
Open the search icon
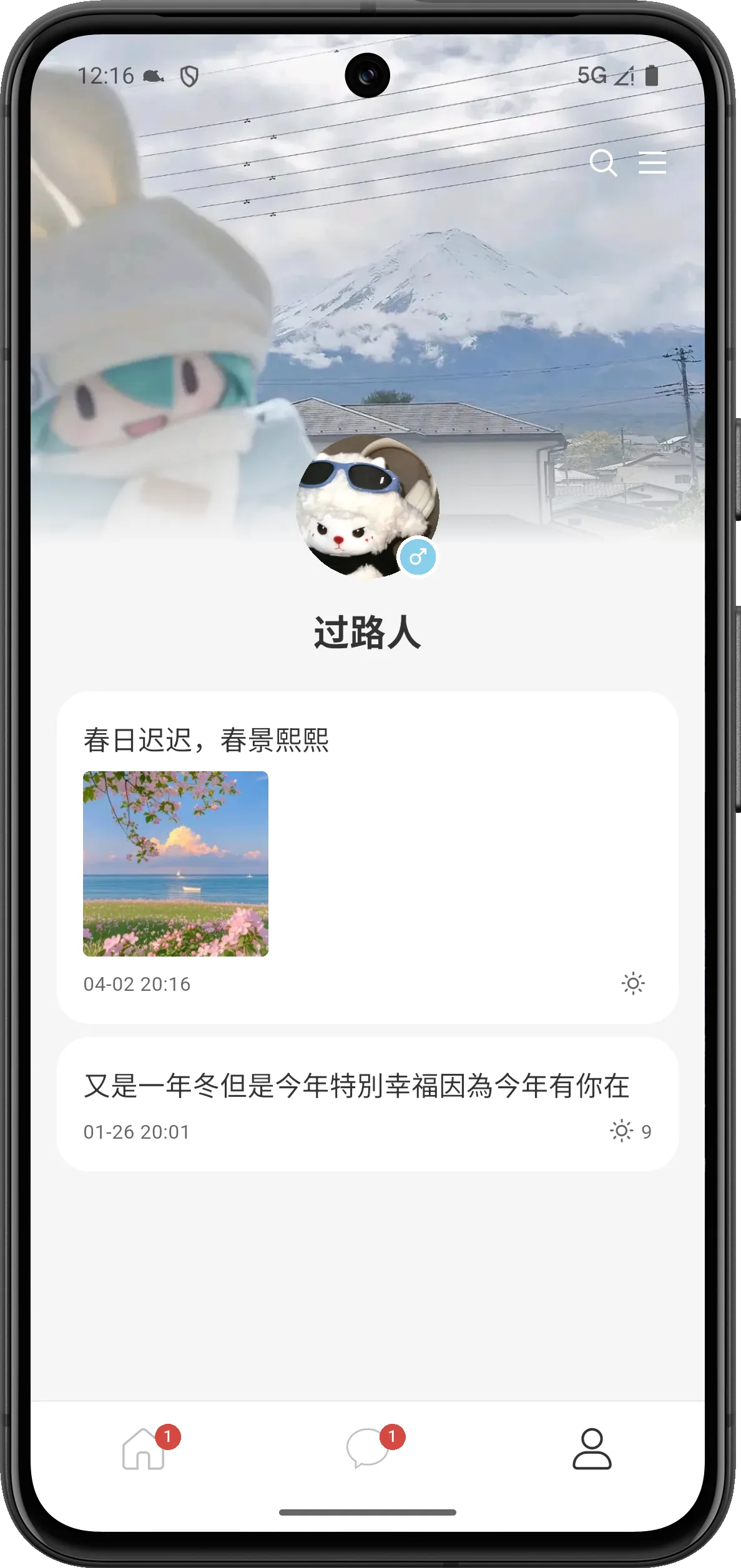[603, 163]
